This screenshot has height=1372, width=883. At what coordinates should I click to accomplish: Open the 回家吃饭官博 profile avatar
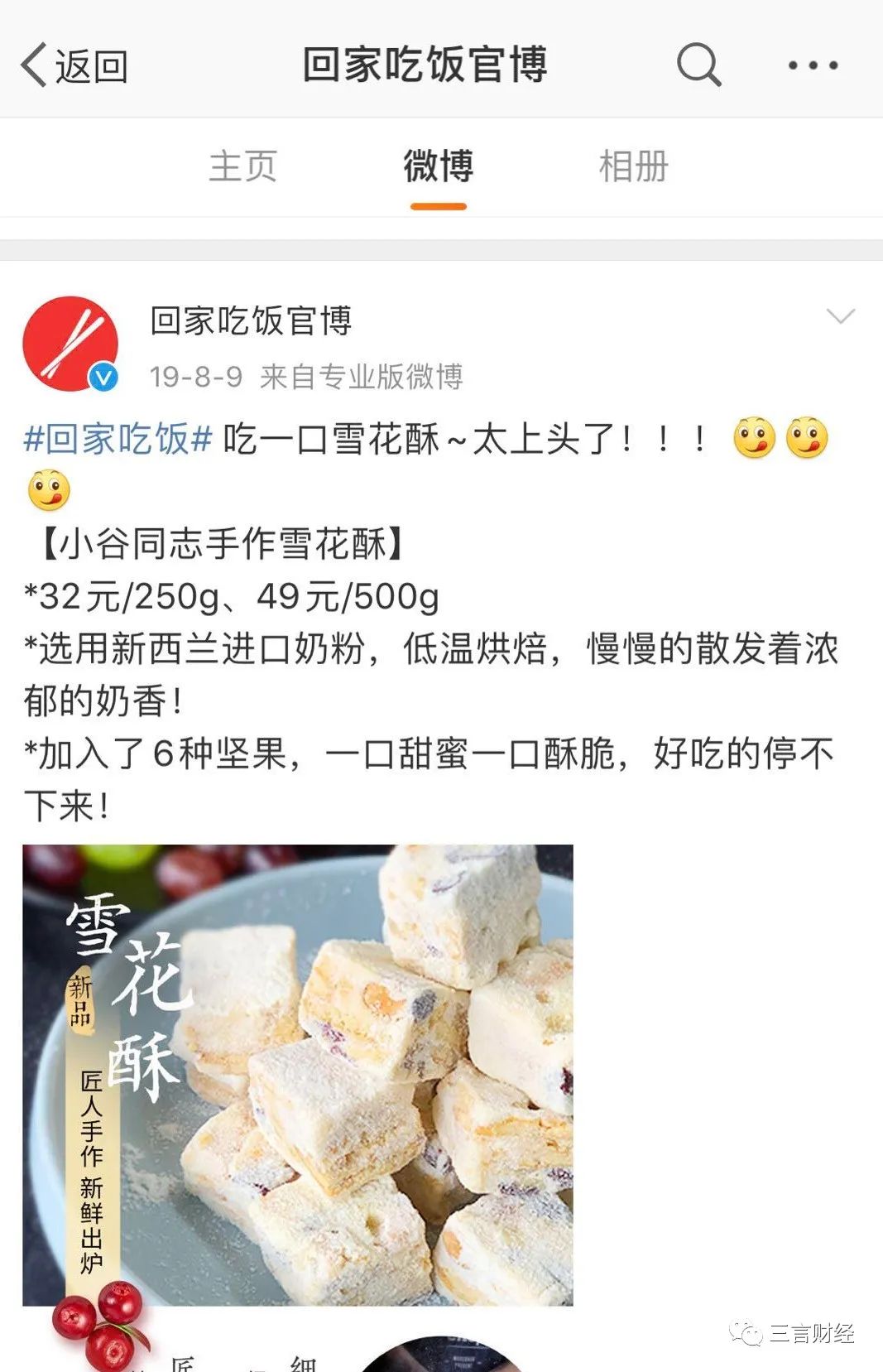[70, 344]
